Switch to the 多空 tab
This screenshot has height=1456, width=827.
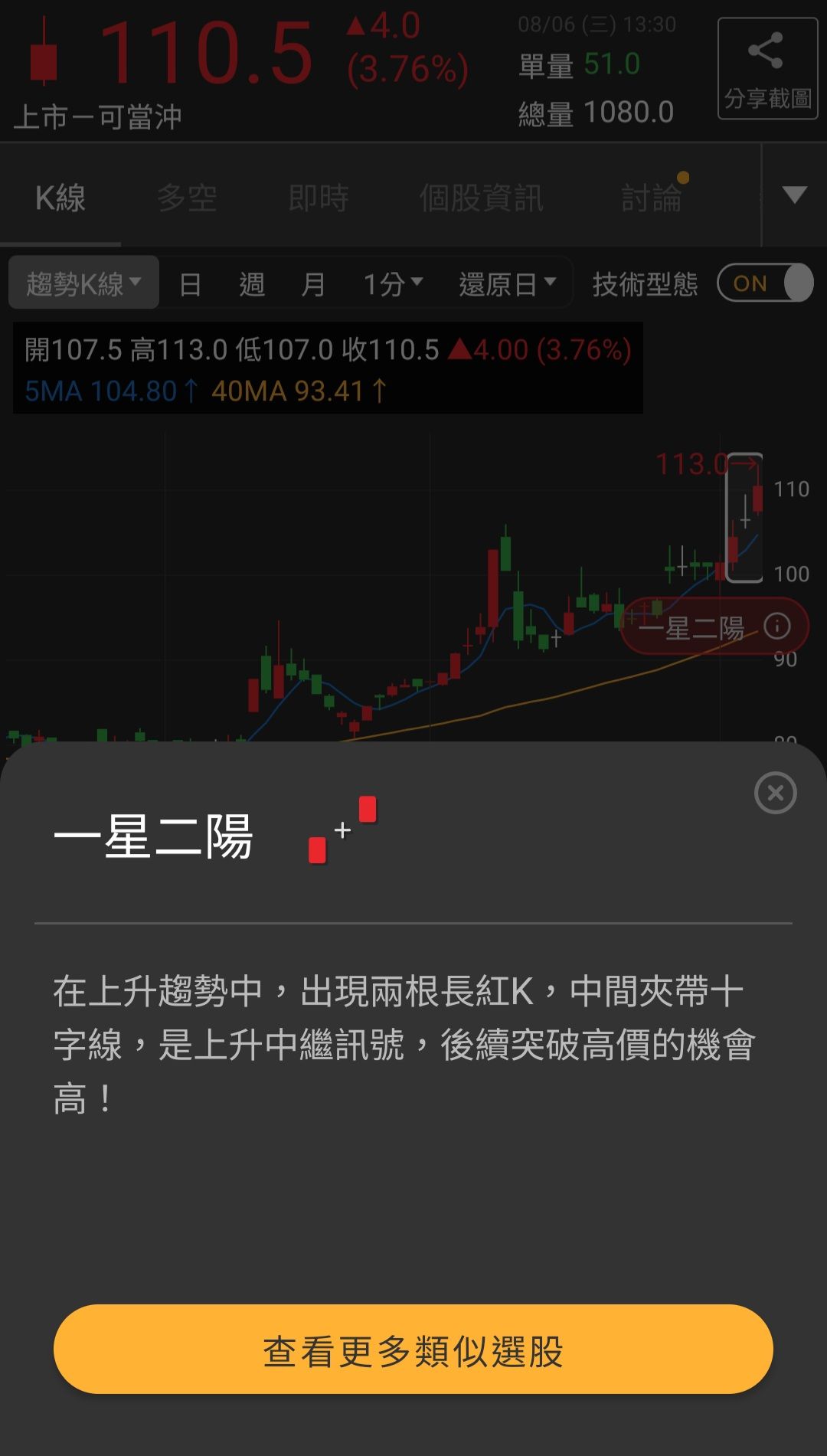[187, 198]
